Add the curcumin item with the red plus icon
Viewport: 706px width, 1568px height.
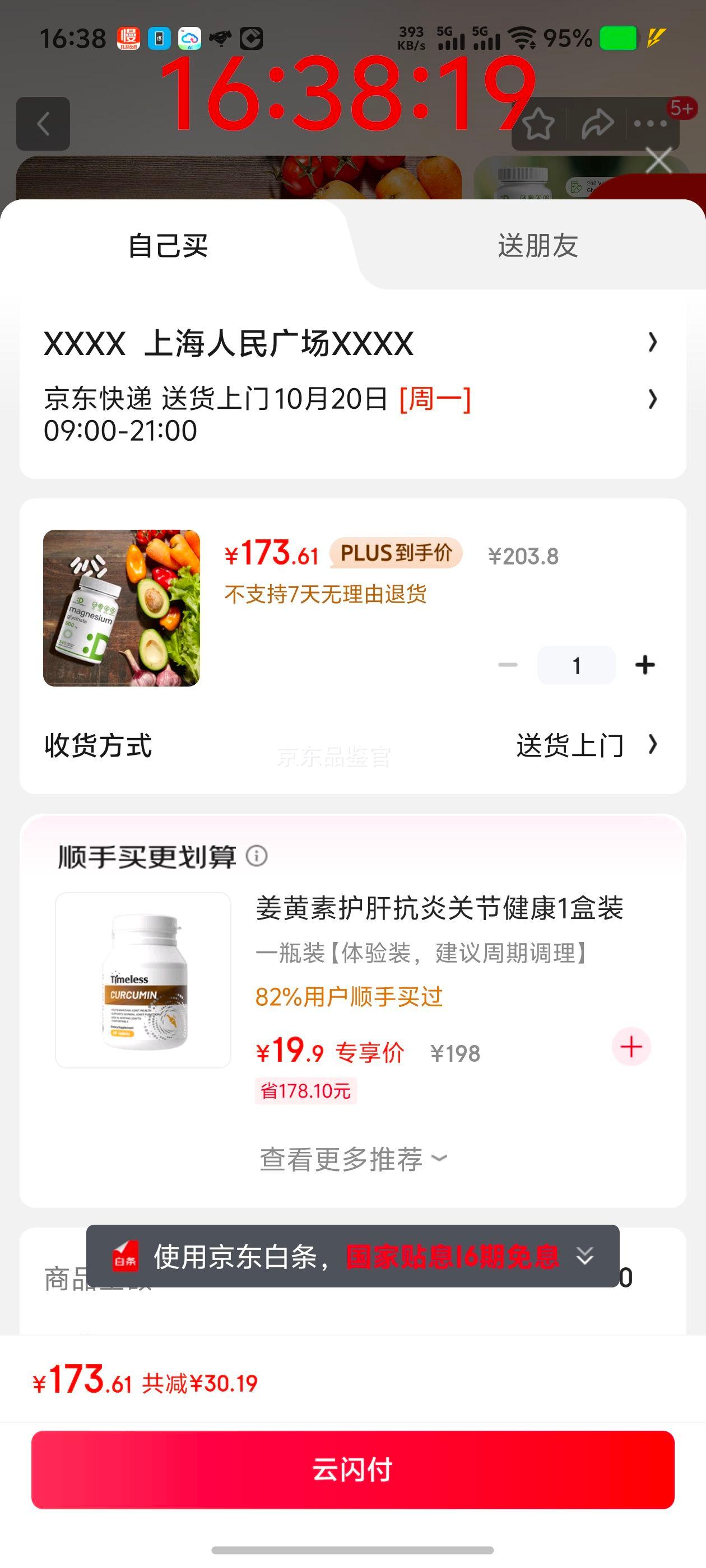[x=630, y=1046]
